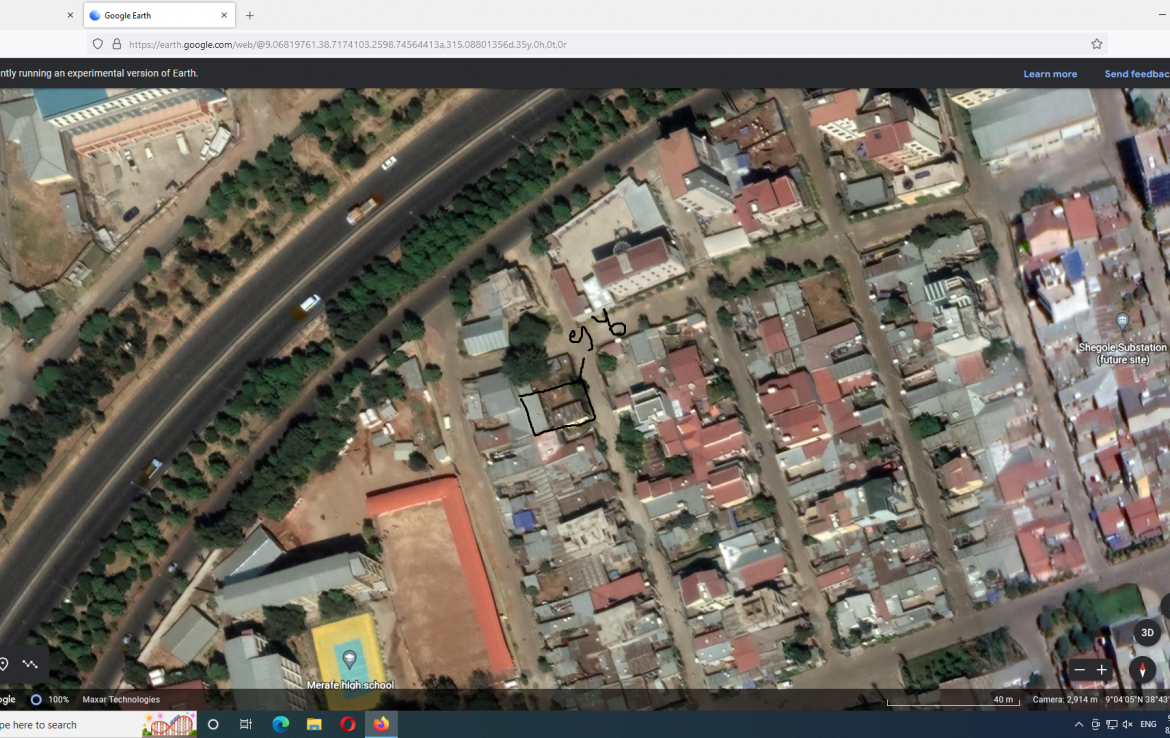Select the measure distance tool

30,664
